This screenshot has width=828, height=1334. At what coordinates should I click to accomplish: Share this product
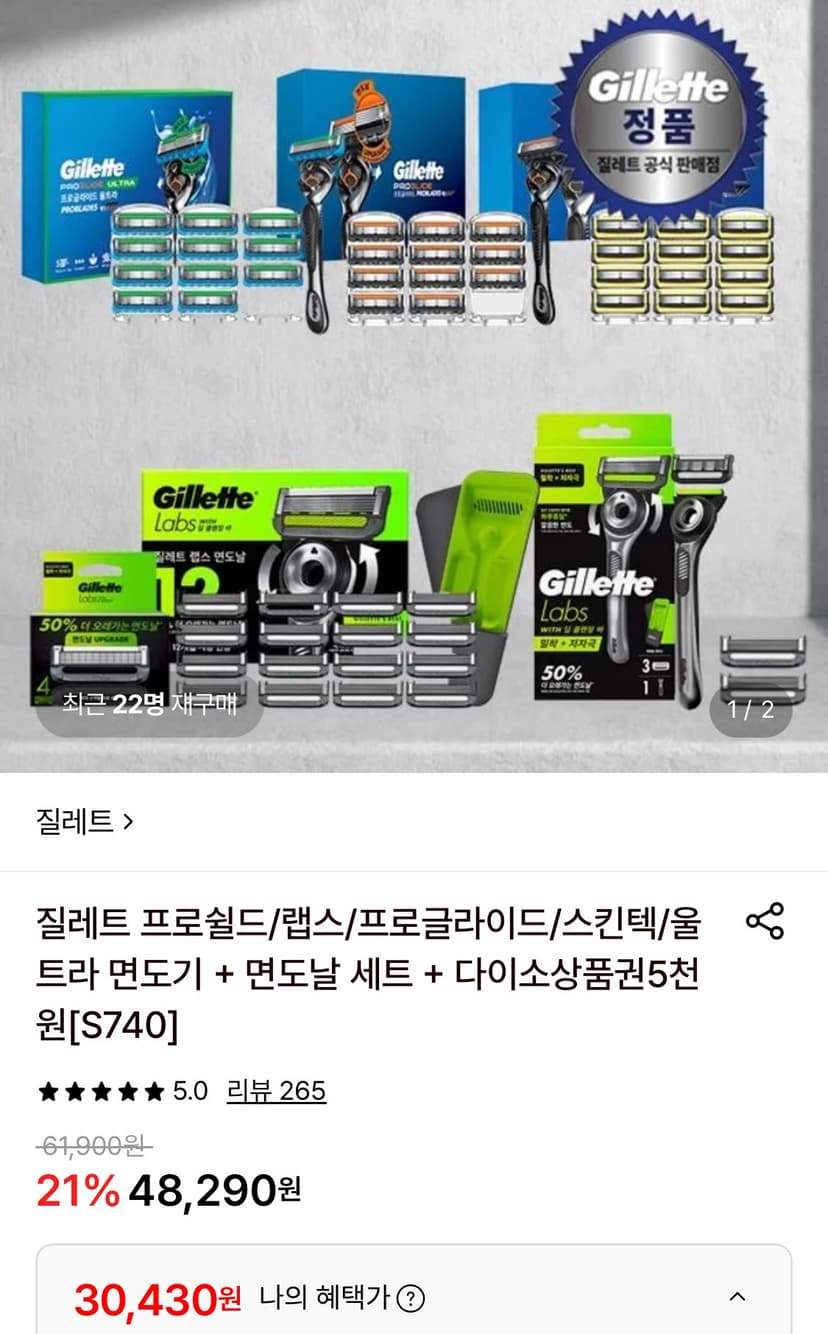(x=765, y=921)
